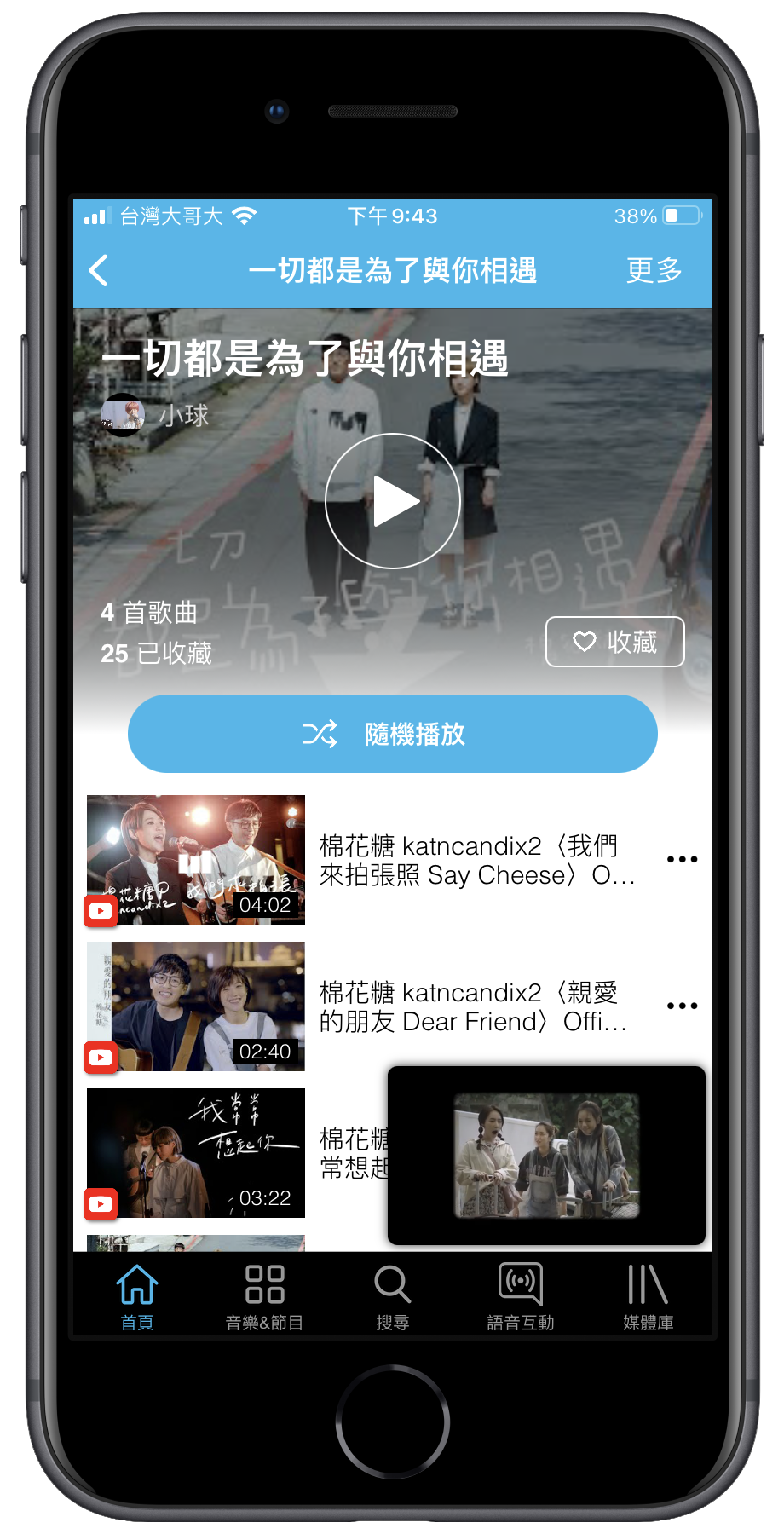The width and height of the screenshot is (784, 1534).
Task: Play the playlist with the big play button
Action: 393,501
